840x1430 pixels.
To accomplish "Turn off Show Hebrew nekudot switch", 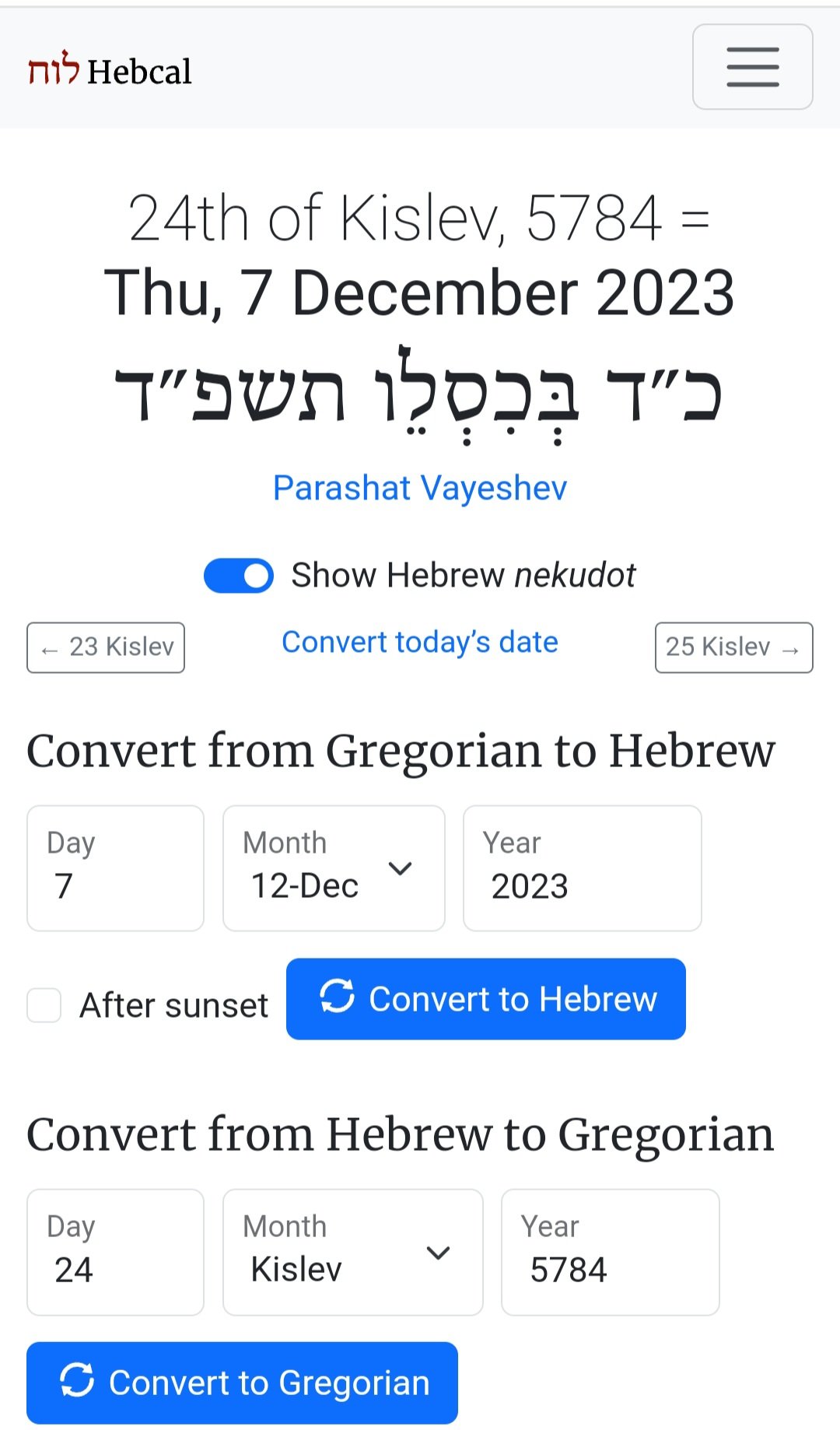I will 239,576.
